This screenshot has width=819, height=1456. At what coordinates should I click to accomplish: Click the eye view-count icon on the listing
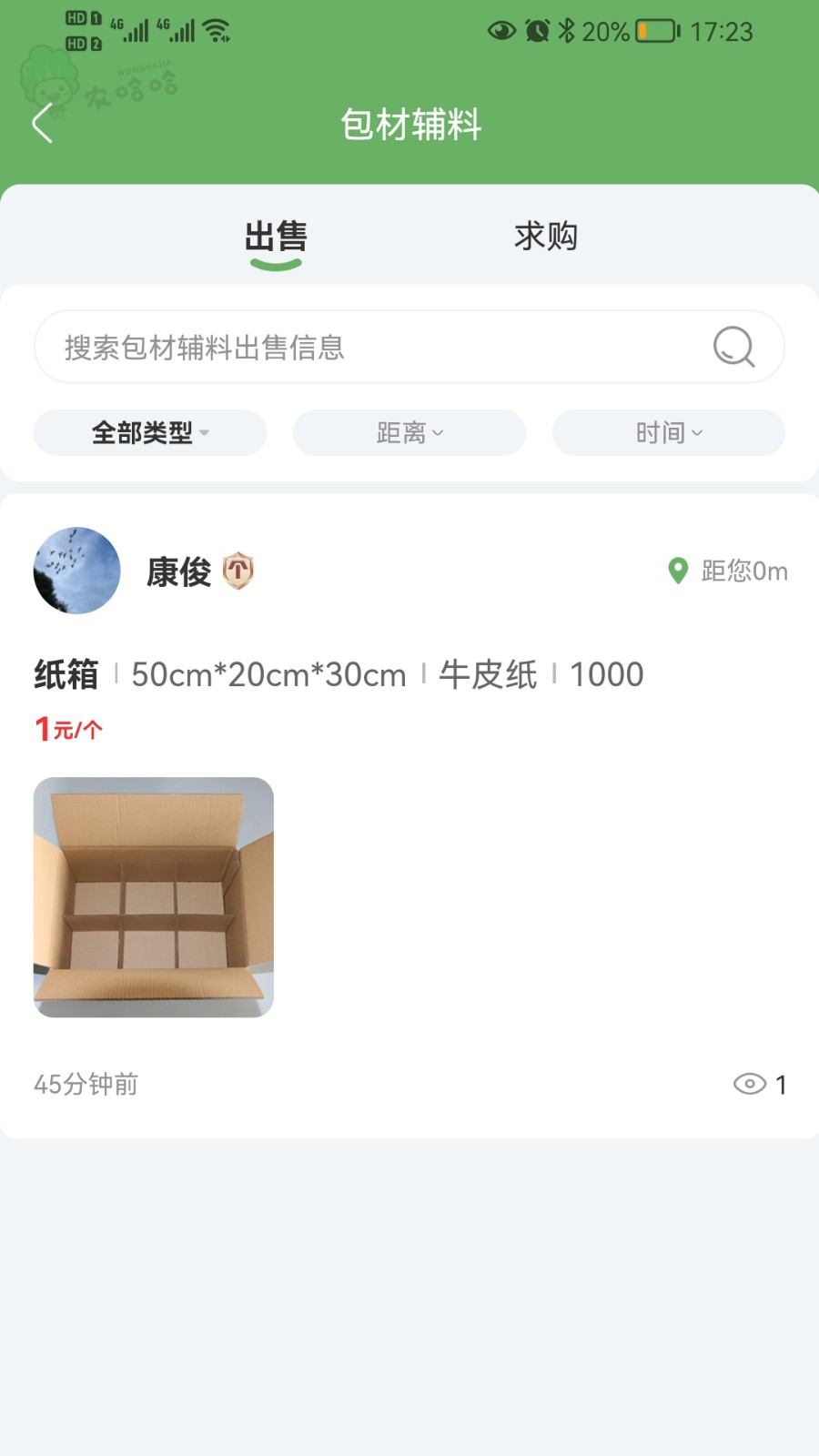[749, 1084]
